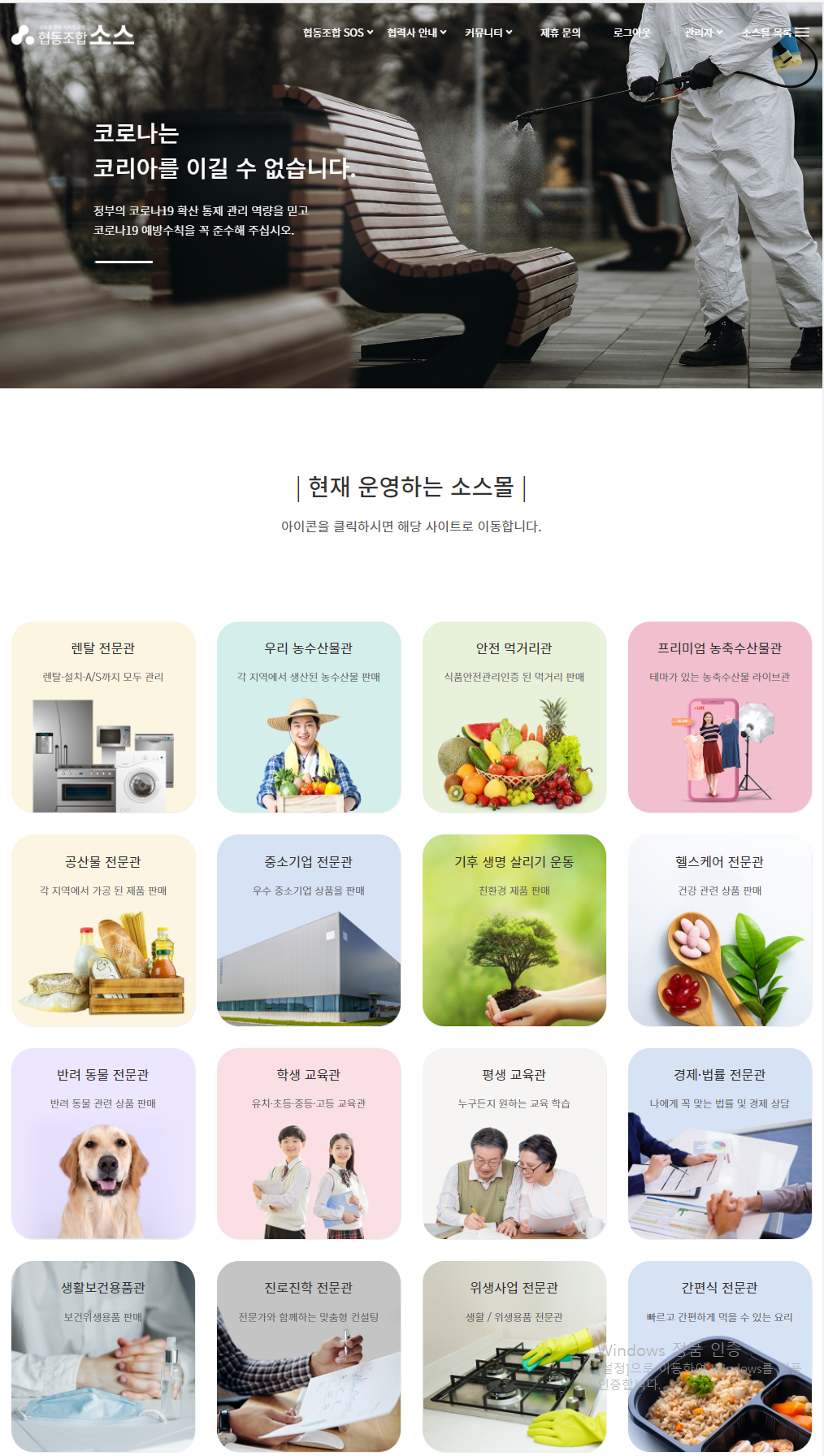Tap 로그아웃 to sign out
The height and width of the screenshot is (1456, 824).
click(631, 32)
